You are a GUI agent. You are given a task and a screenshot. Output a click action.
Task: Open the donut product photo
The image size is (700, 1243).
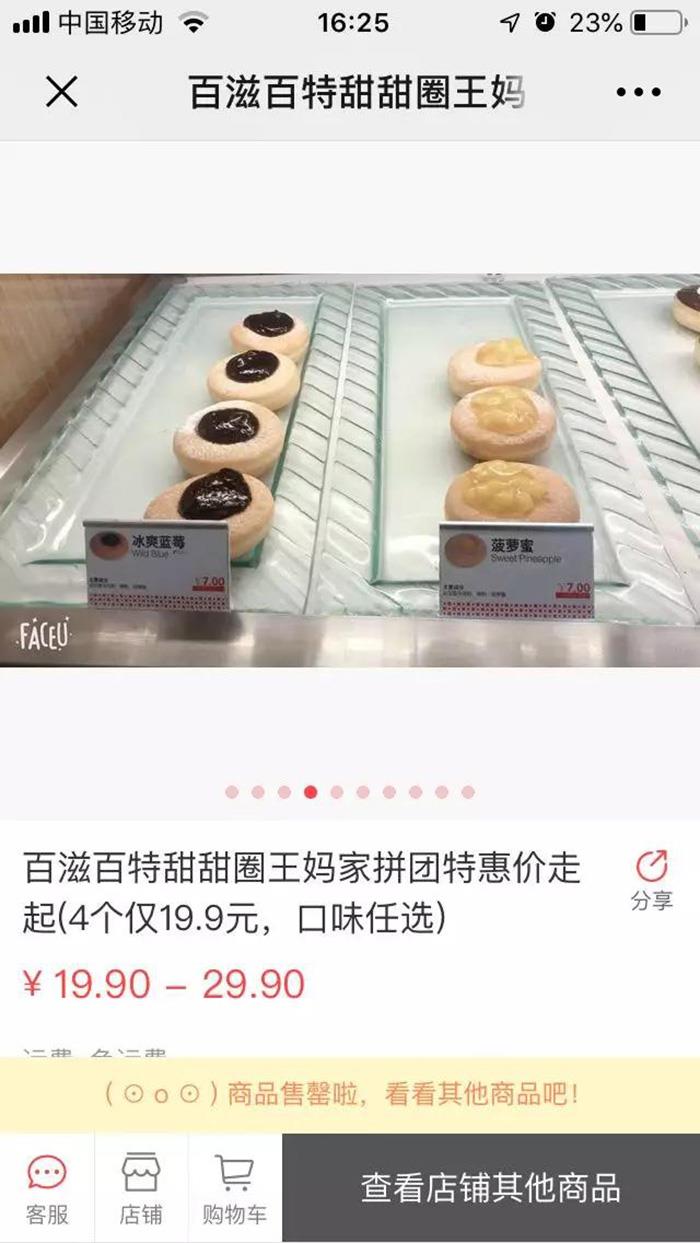[x=350, y=470]
